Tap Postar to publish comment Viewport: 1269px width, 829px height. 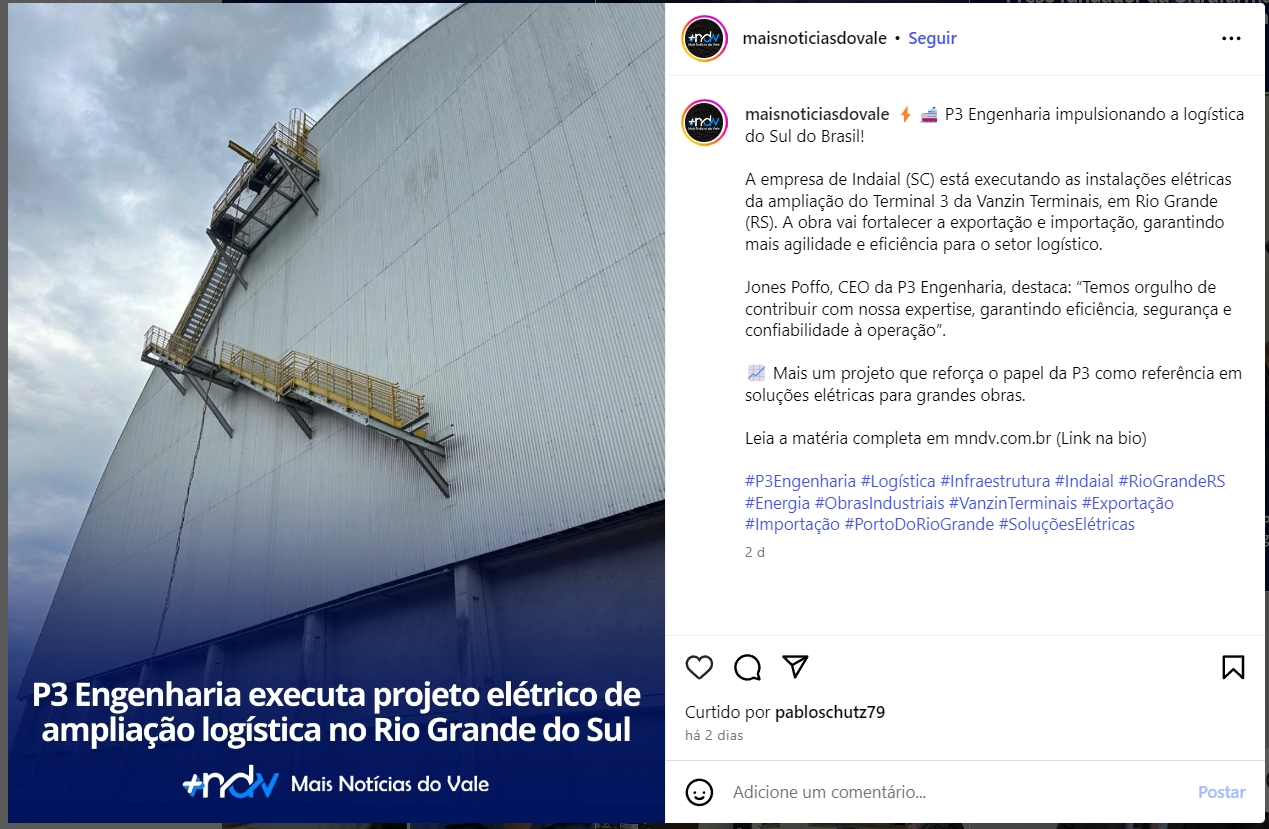click(1221, 792)
